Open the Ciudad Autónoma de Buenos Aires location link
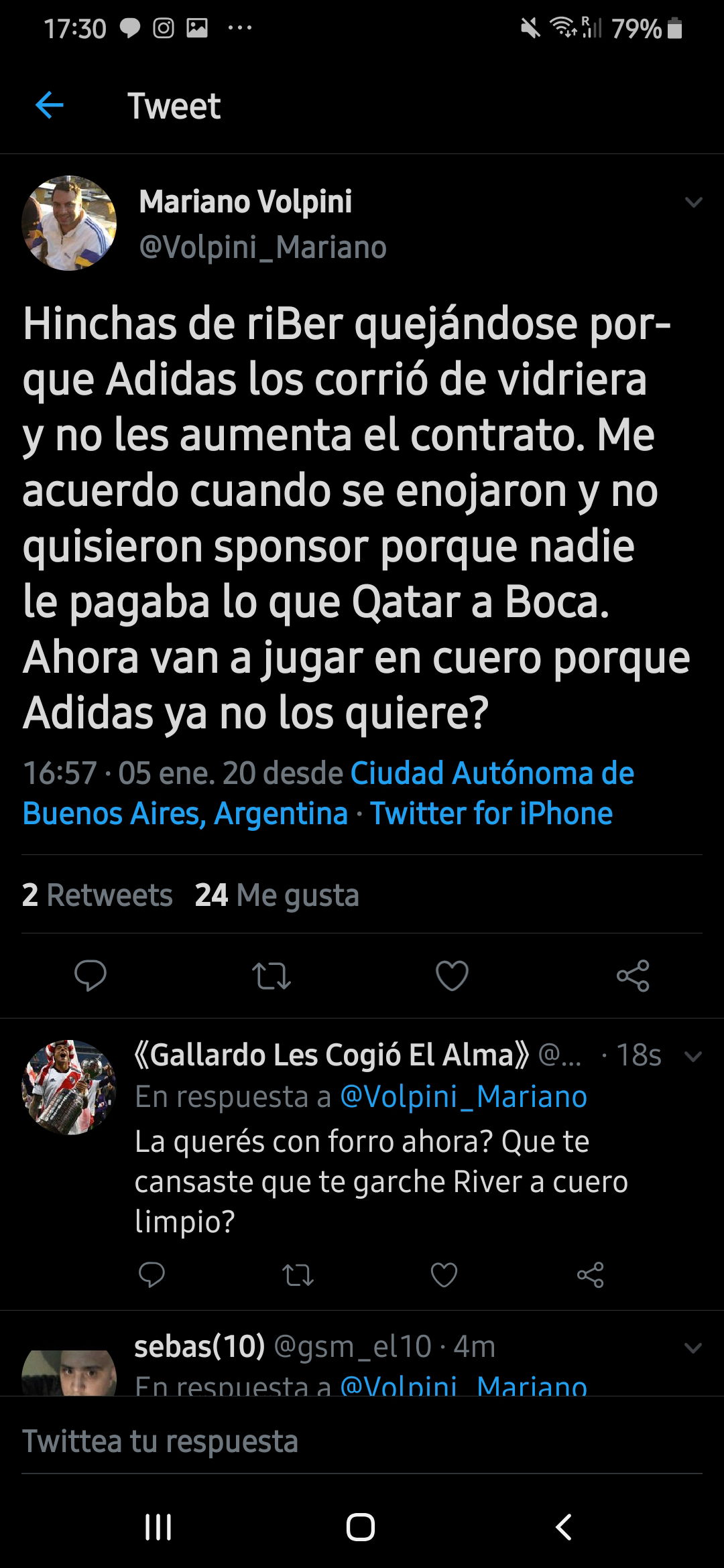724x1568 pixels. tap(328, 793)
